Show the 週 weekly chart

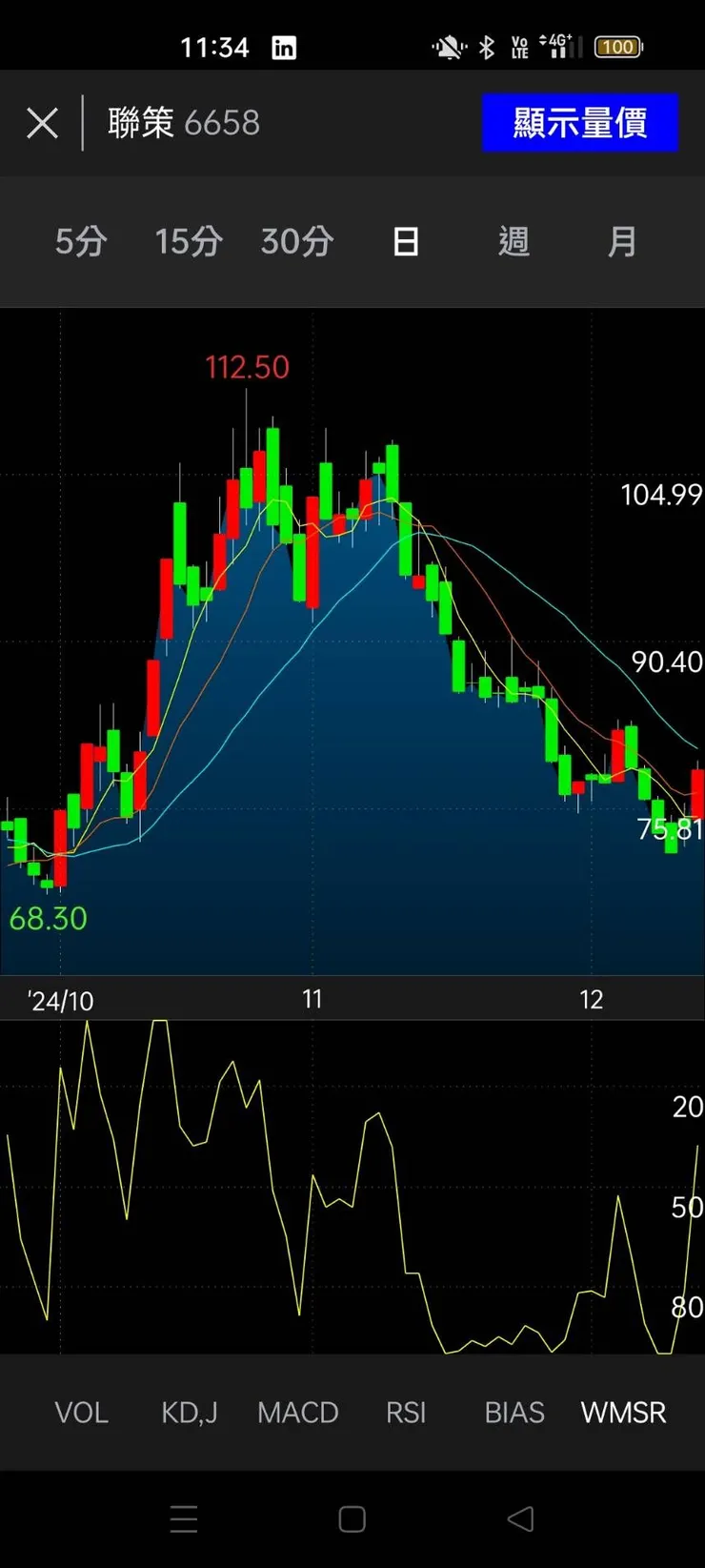(514, 242)
